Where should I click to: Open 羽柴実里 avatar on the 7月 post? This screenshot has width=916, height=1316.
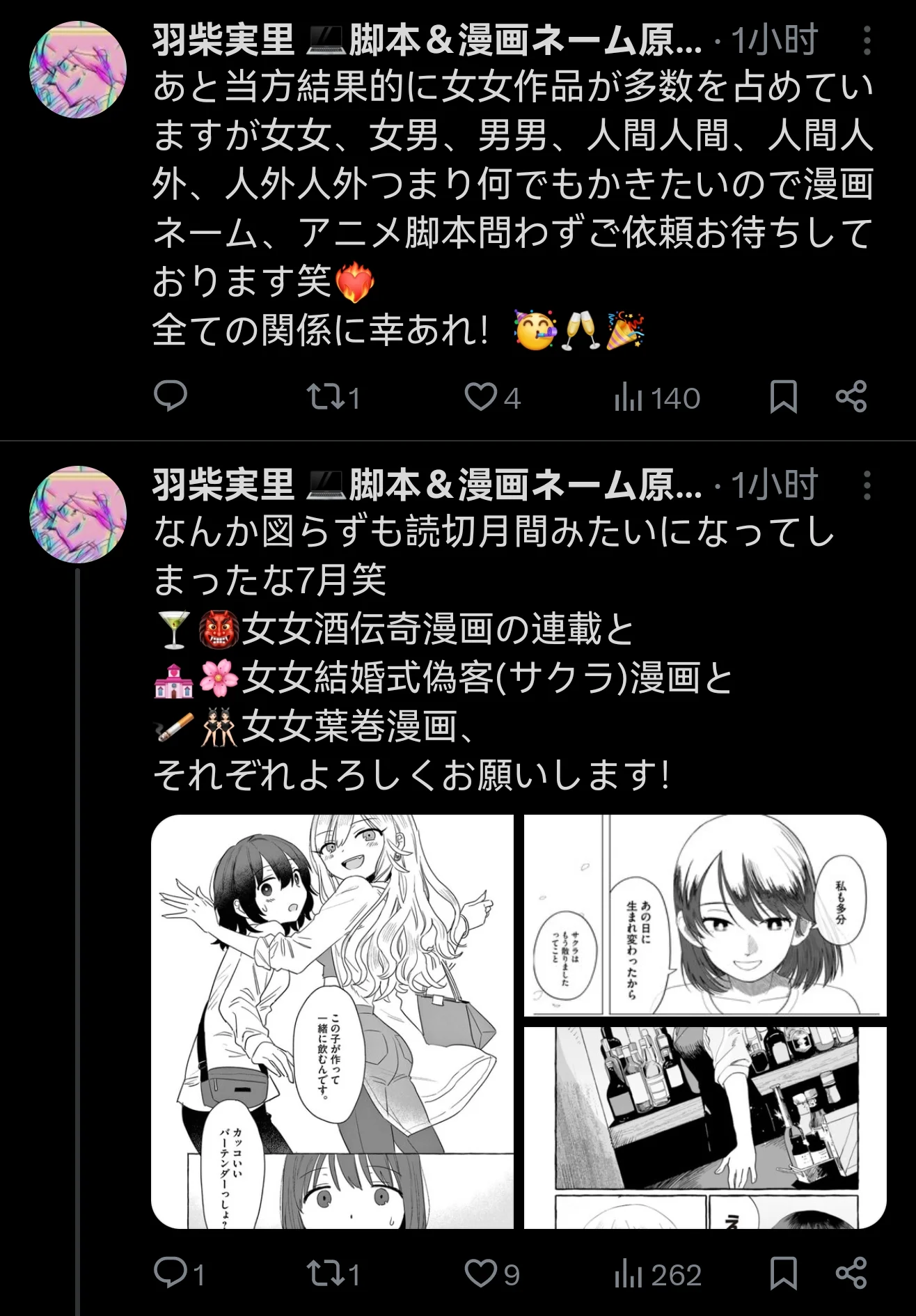coord(78,515)
